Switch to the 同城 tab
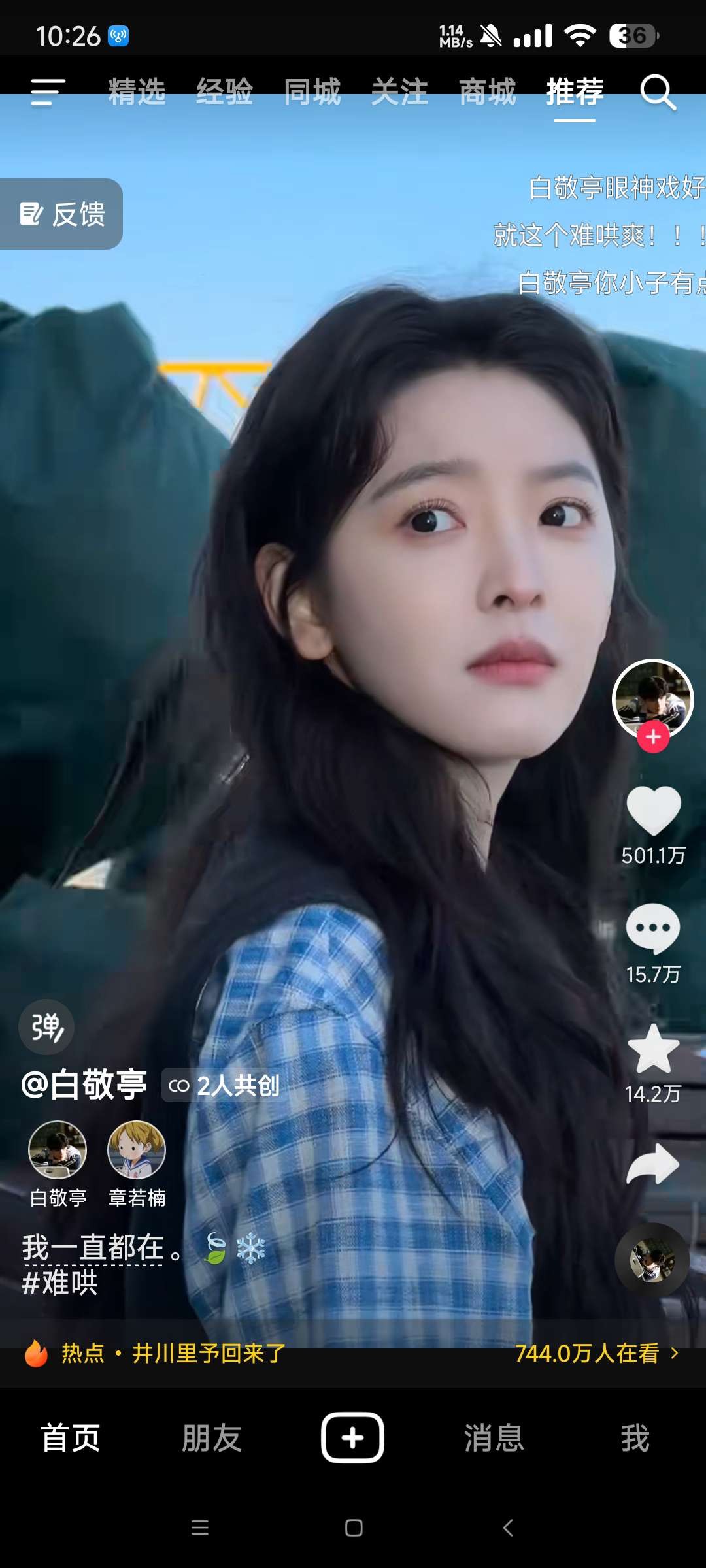This screenshot has height=1568, width=706. pos(312,91)
